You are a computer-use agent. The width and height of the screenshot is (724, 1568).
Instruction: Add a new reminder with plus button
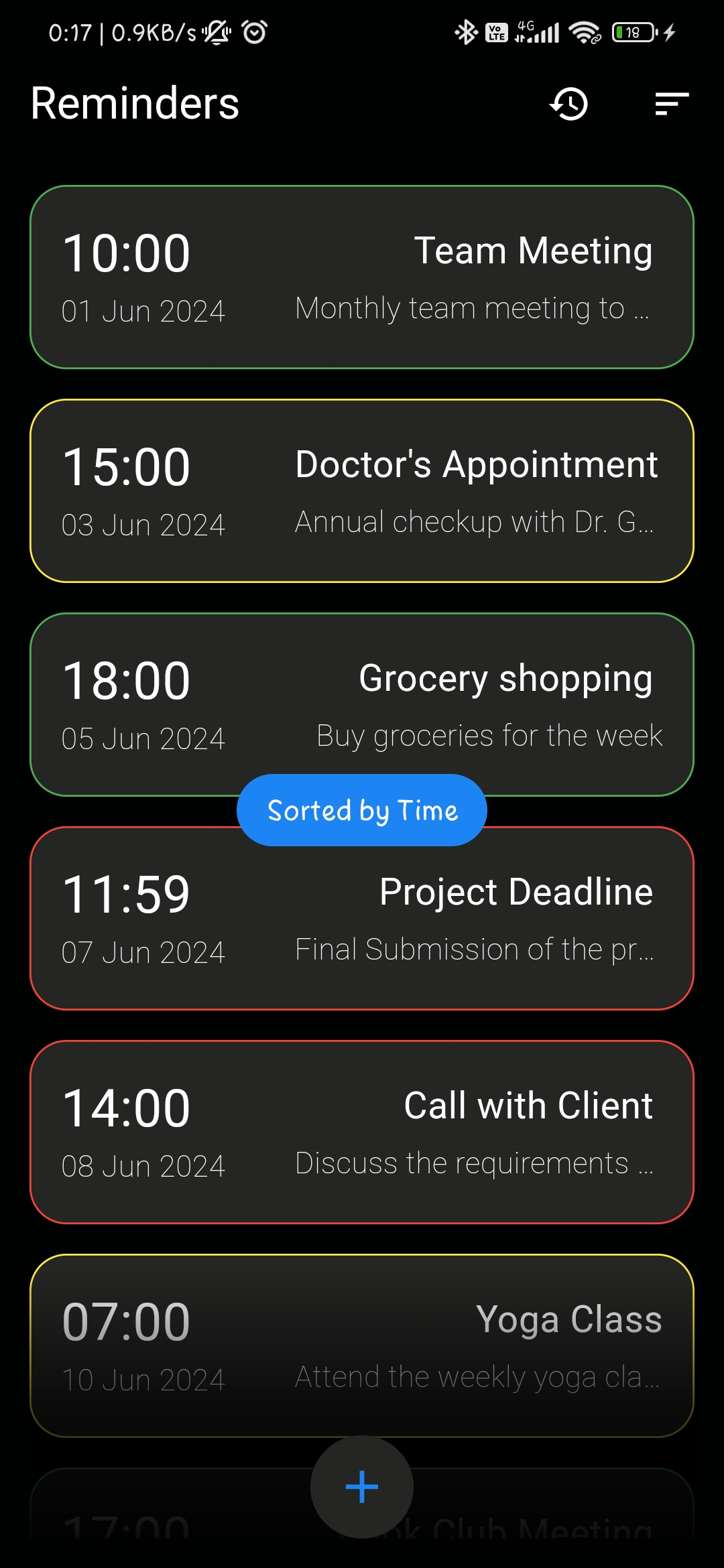[x=362, y=1487]
